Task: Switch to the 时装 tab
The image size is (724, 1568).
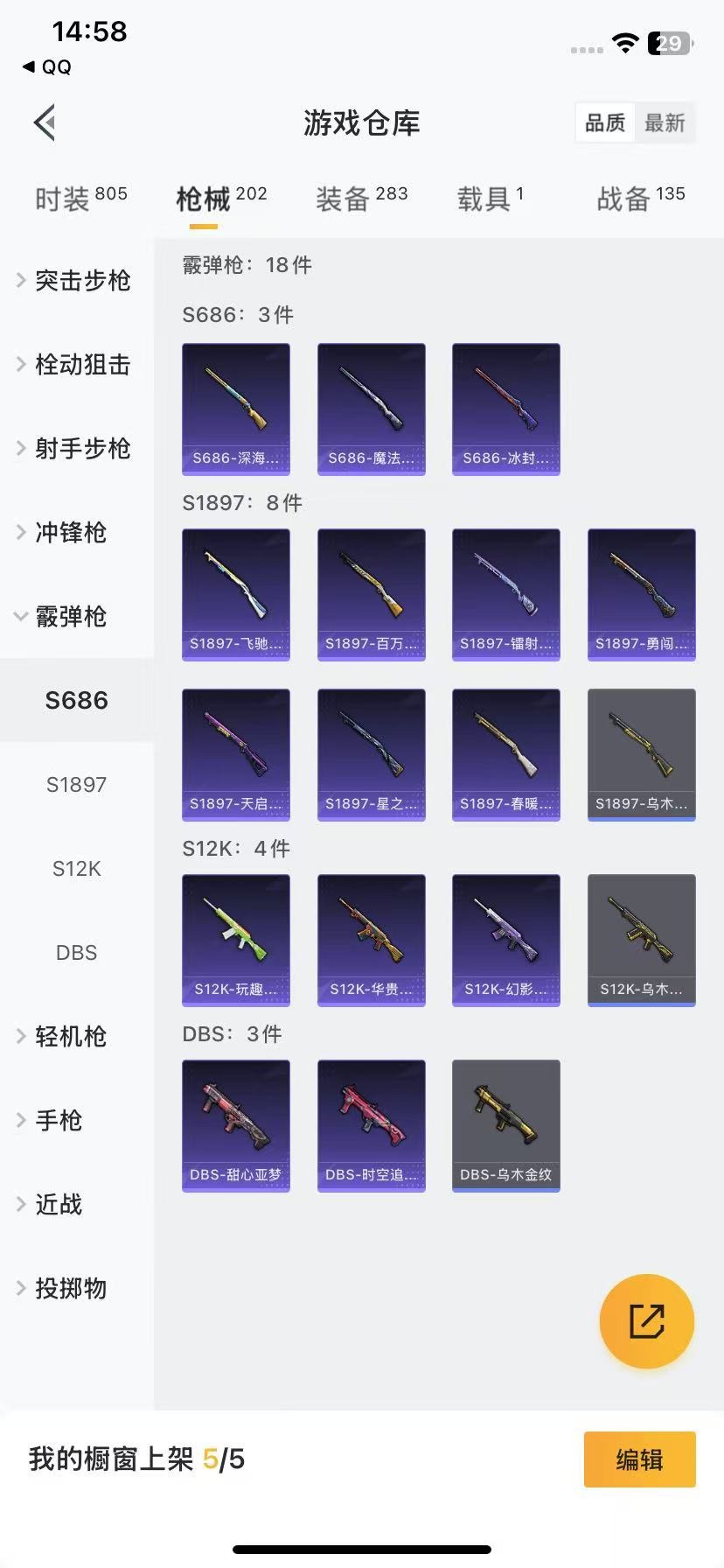Action: [80, 199]
